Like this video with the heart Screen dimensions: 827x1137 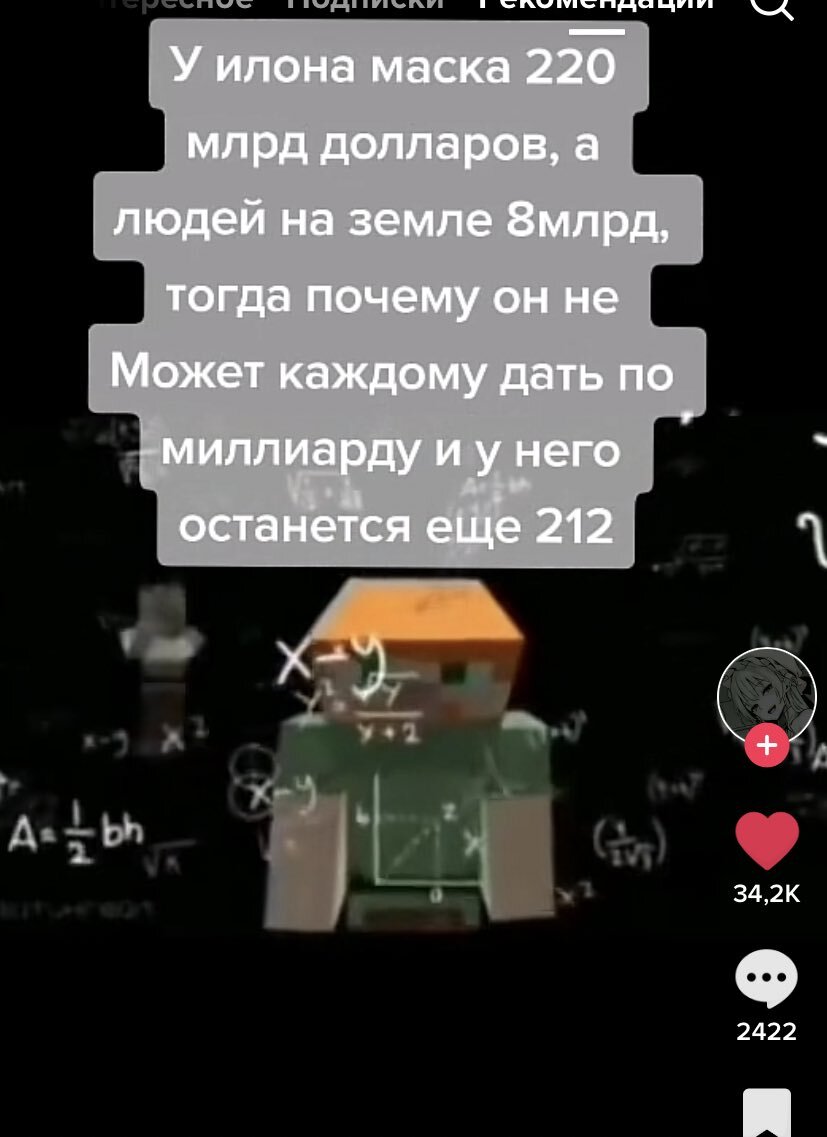point(767,841)
